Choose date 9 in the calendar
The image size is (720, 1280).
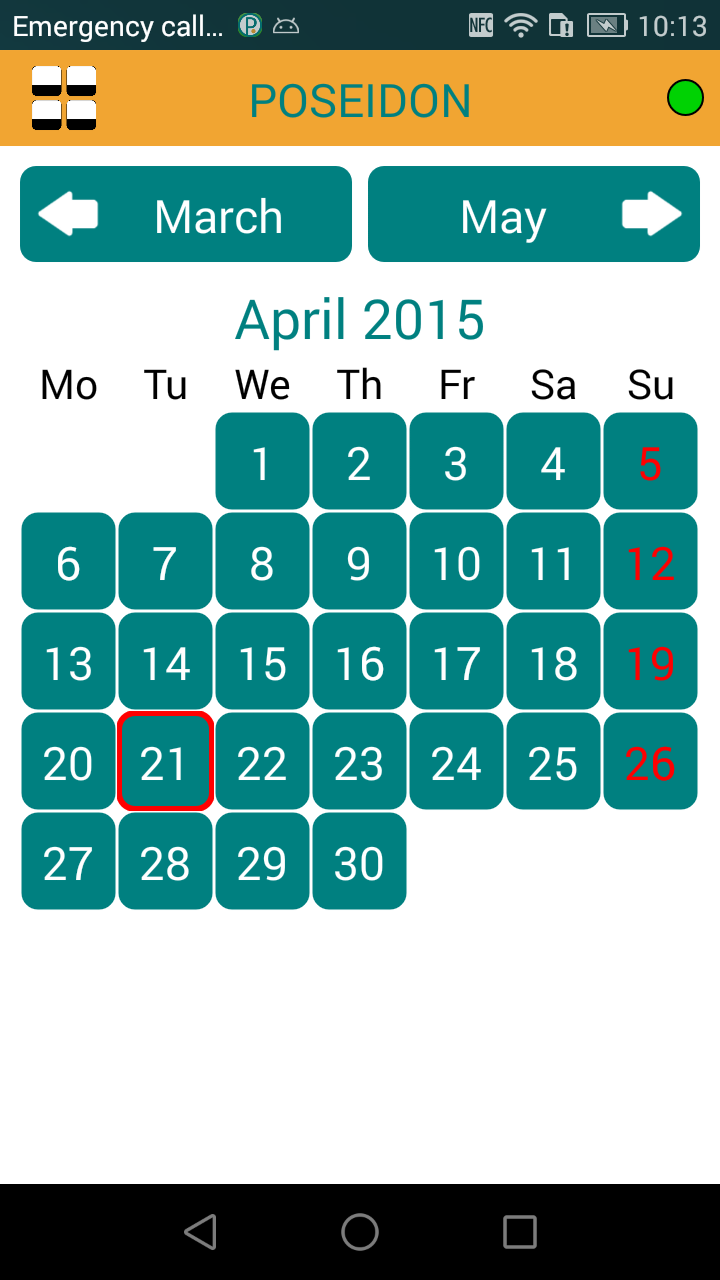point(359,561)
